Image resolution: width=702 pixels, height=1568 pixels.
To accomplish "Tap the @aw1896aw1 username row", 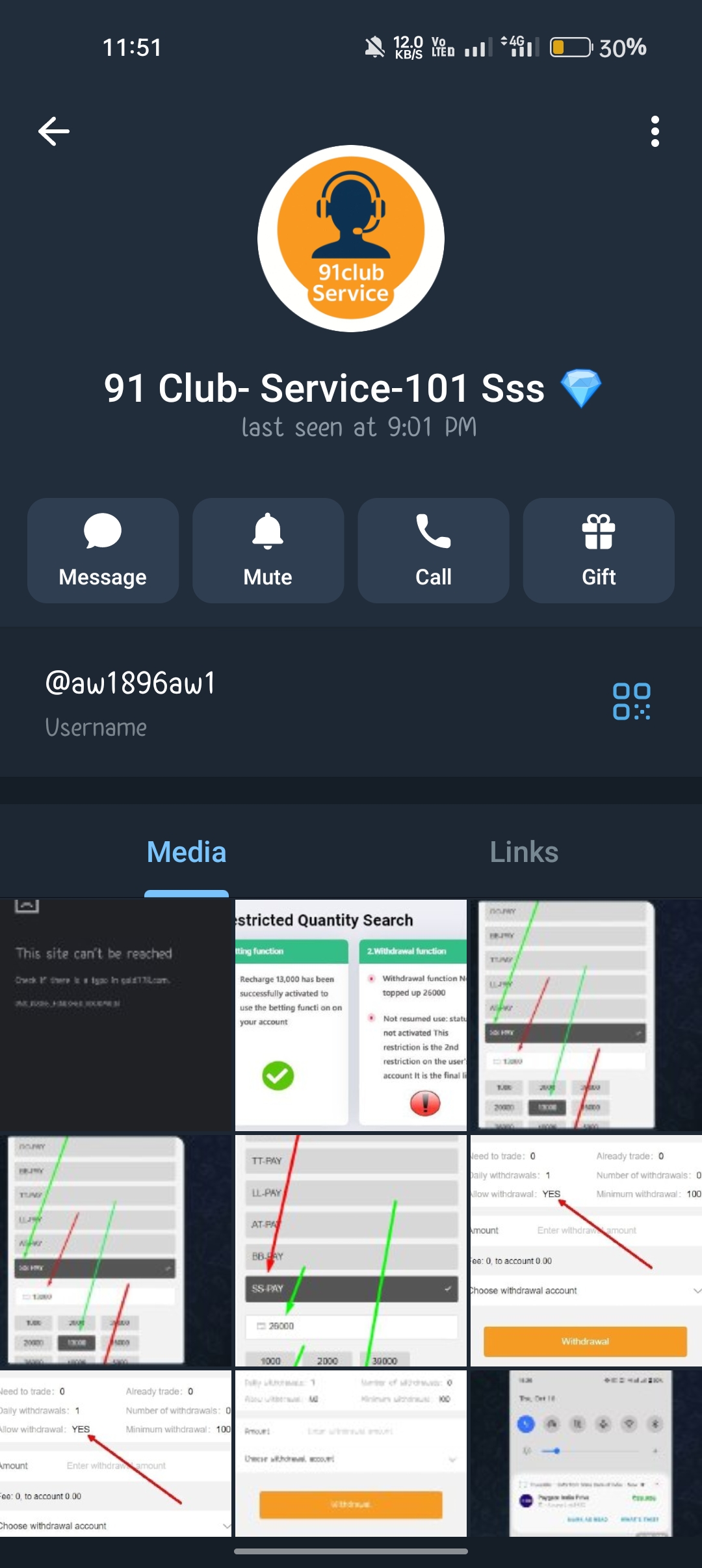I will 260,702.
